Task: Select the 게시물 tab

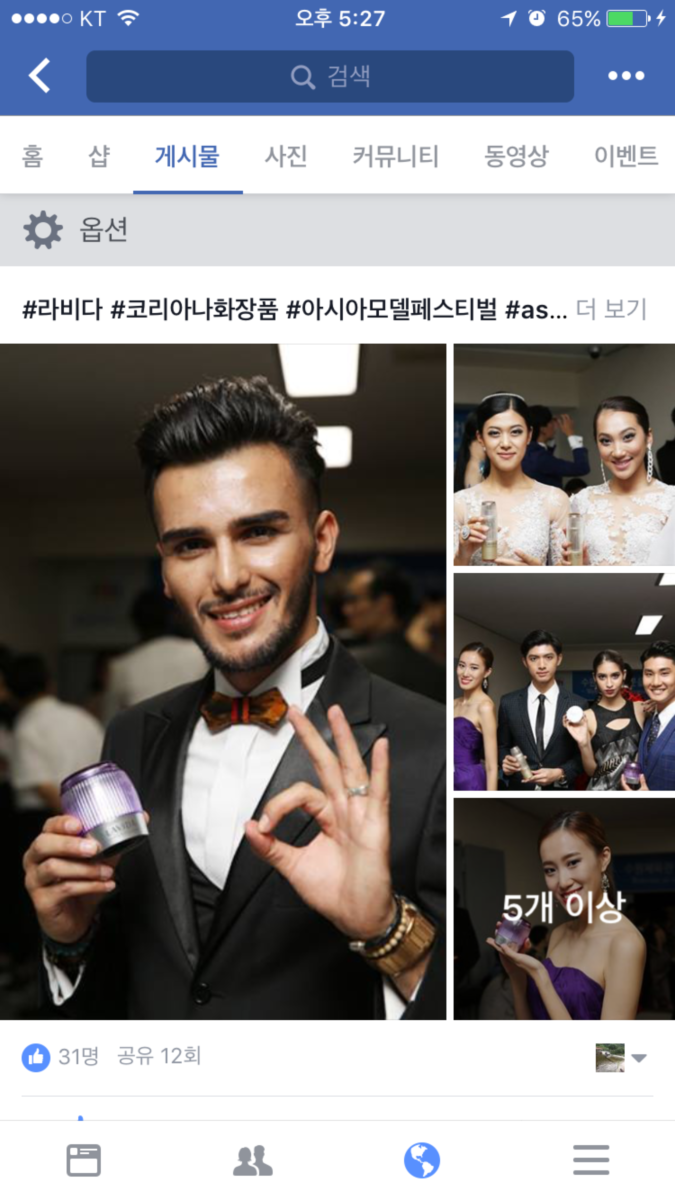Action: click(187, 156)
